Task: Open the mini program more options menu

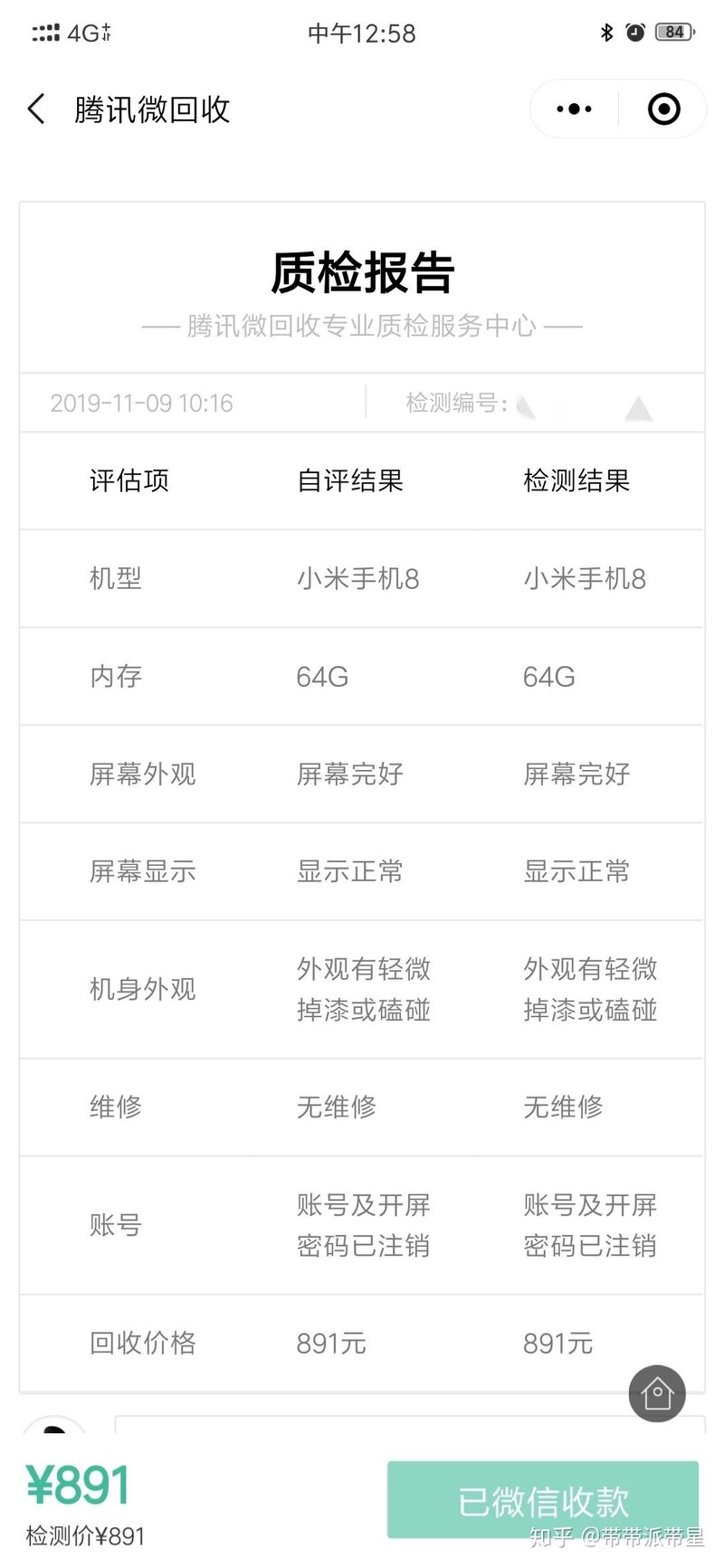Action: 574,109
